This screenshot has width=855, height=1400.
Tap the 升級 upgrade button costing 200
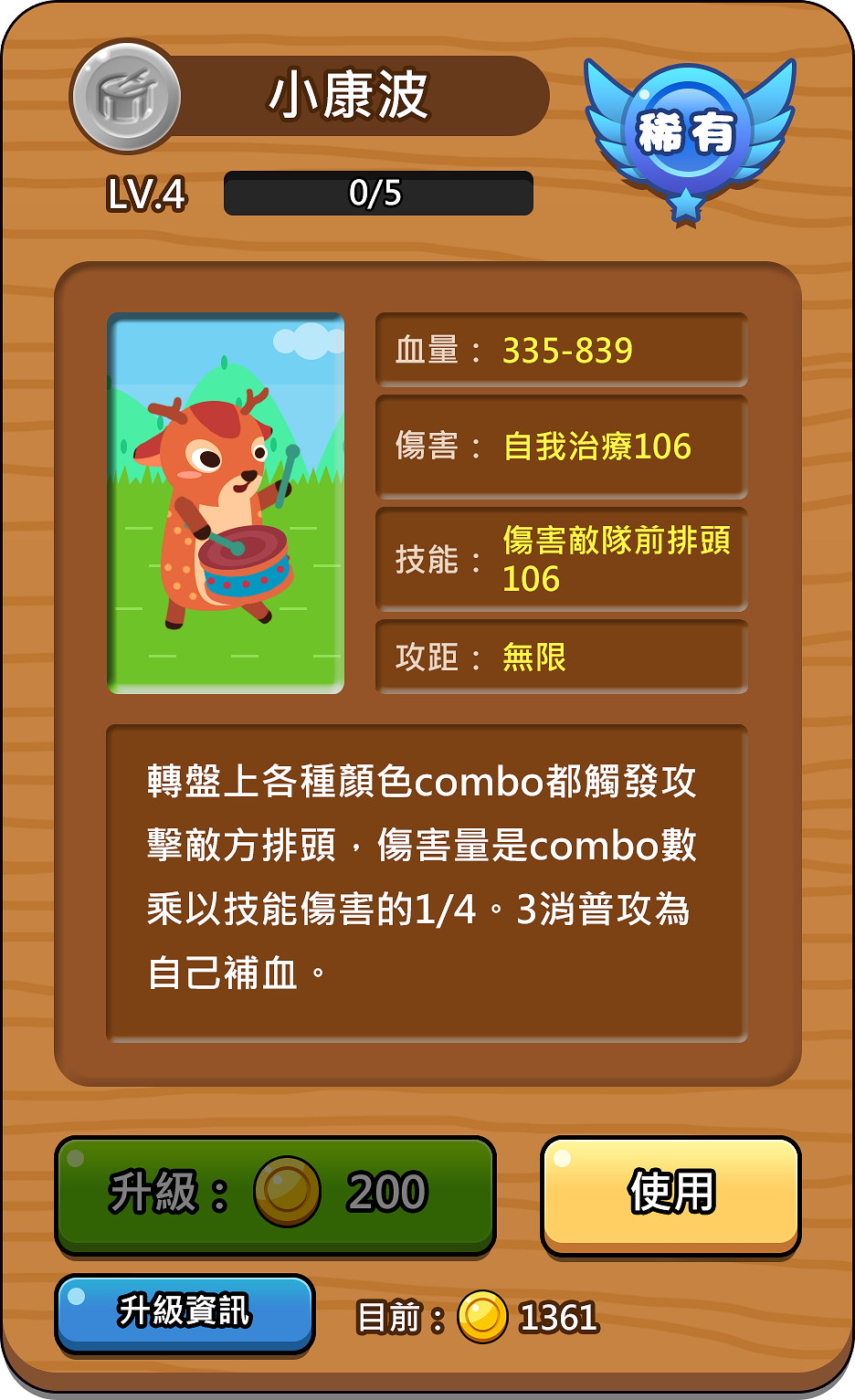click(x=275, y=1194)
